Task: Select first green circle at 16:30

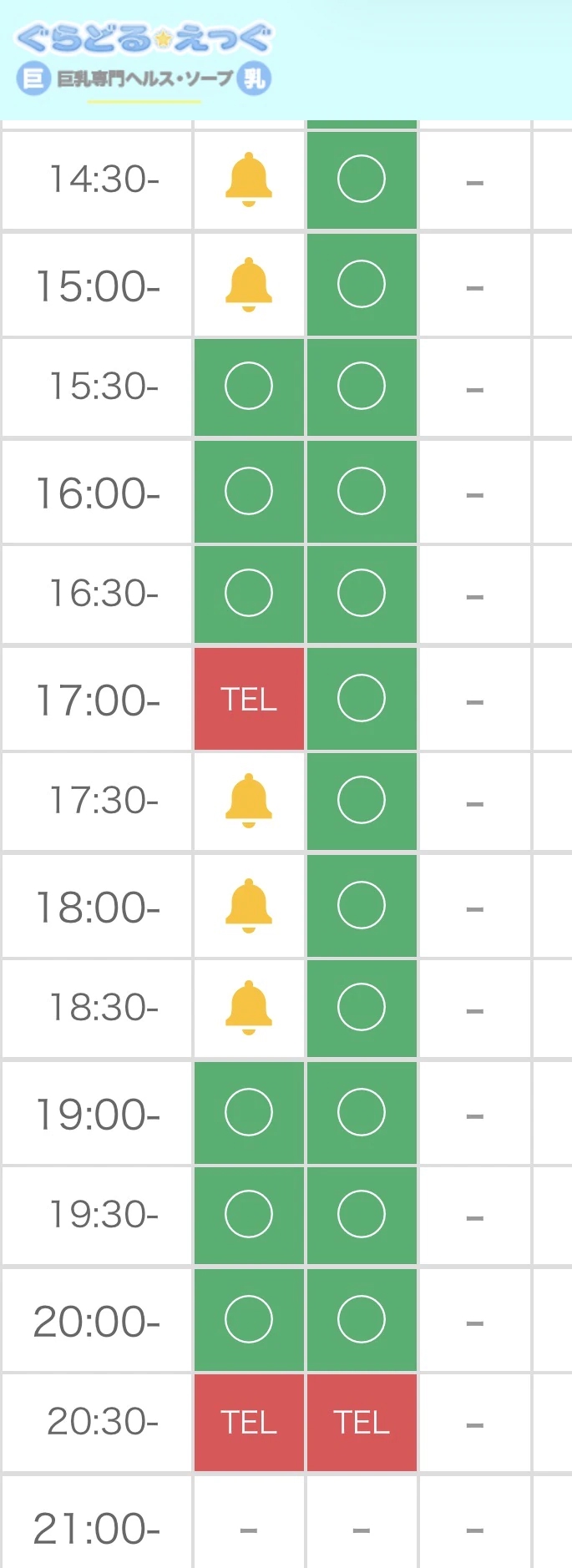Action: [x=249, y=594]
